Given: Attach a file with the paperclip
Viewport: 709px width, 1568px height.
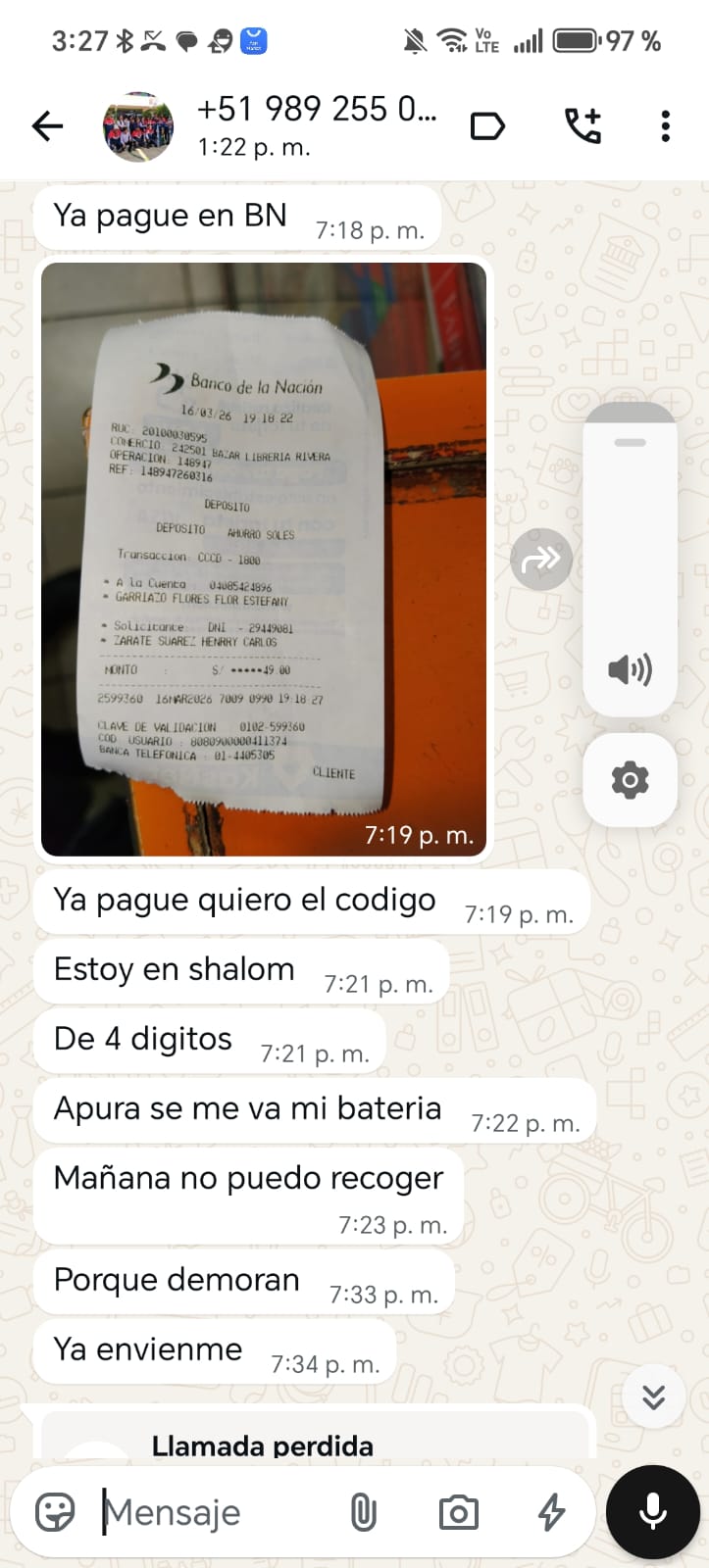Looking at the screenshot, I should (x=363, y=1512).
